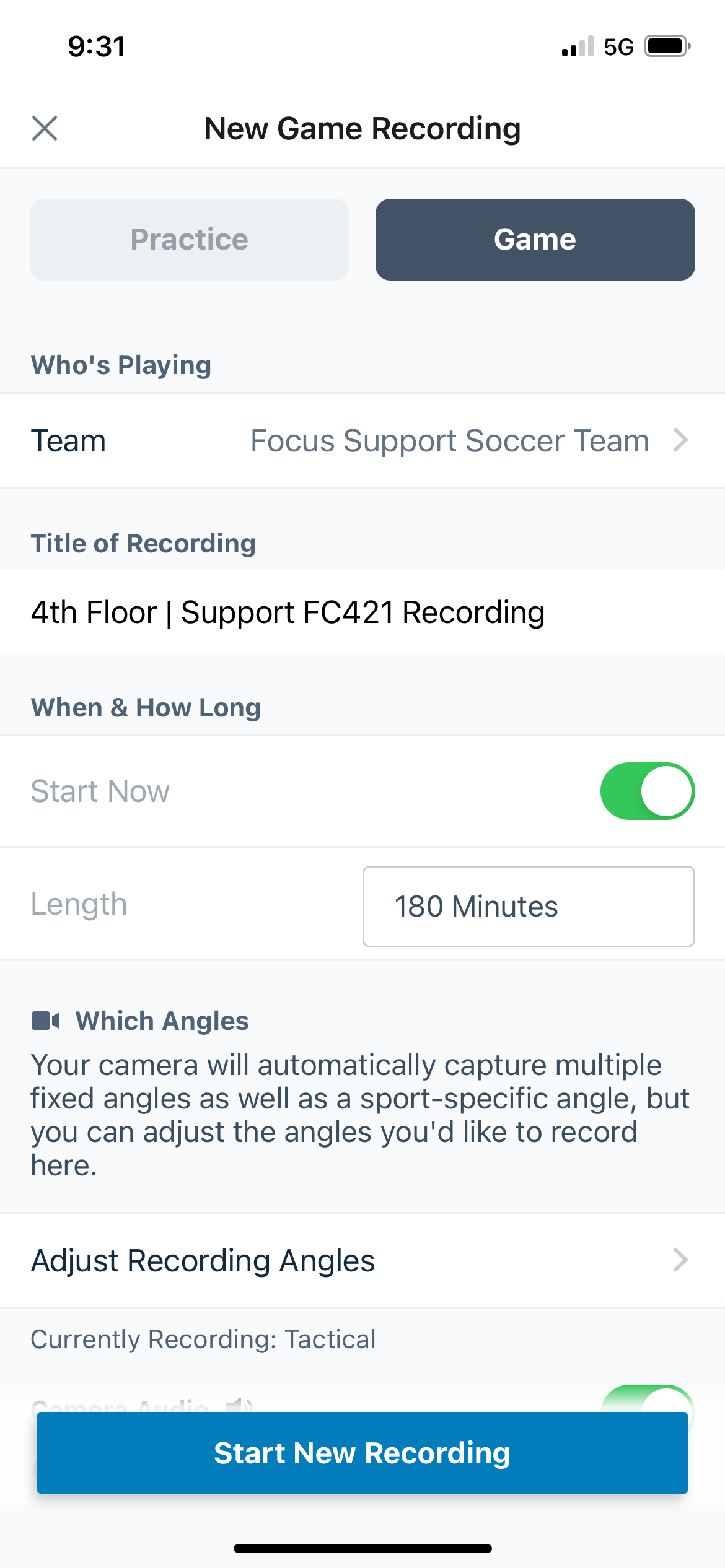Tap the recording title text field
The width and height of the screenshot is (725, 1568).
(x=288, y=612)
